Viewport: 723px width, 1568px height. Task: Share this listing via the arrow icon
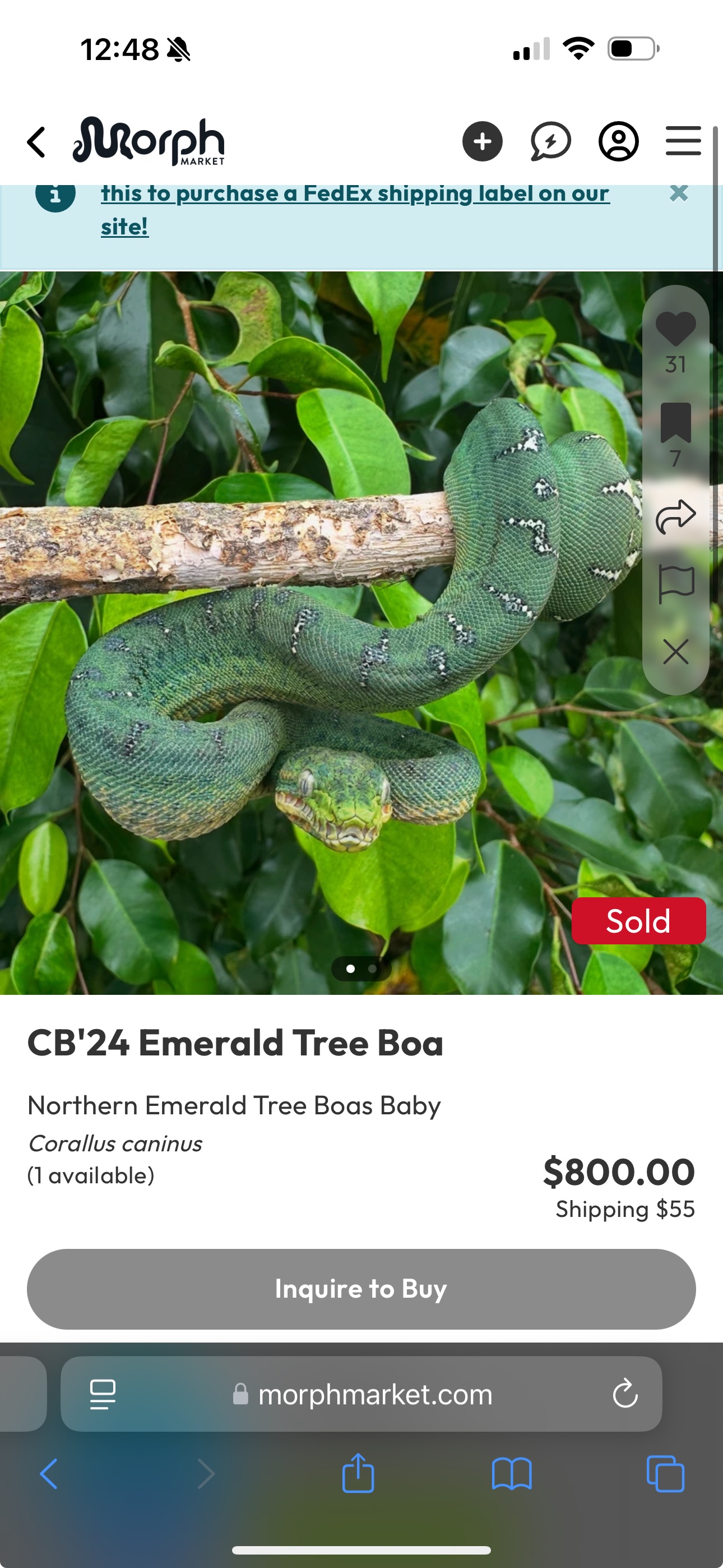click(x=675, y=517)
